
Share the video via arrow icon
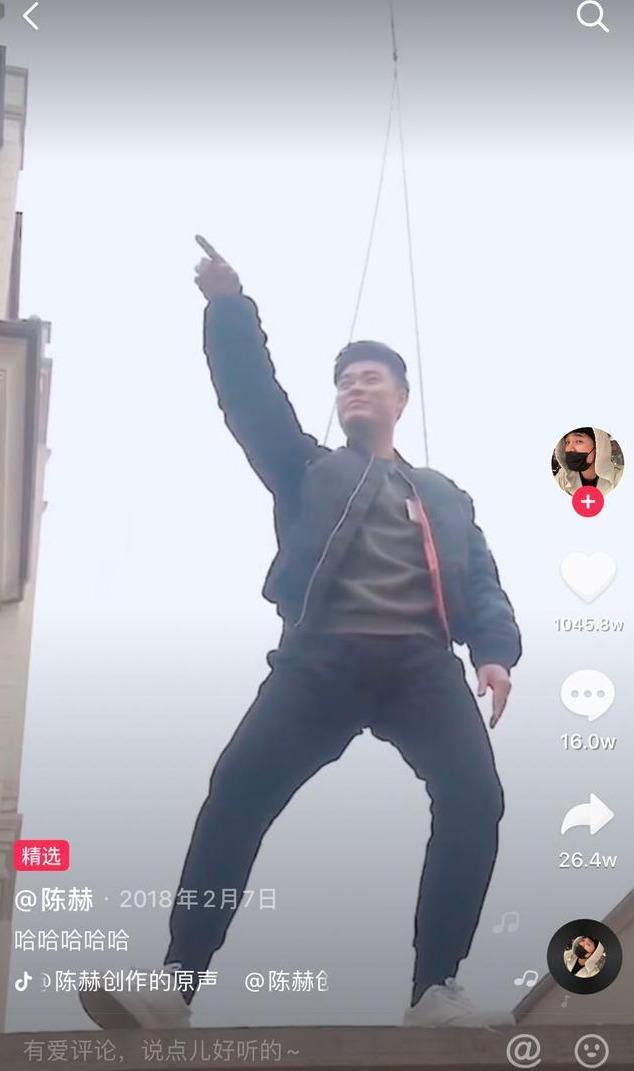click(587, 815)
